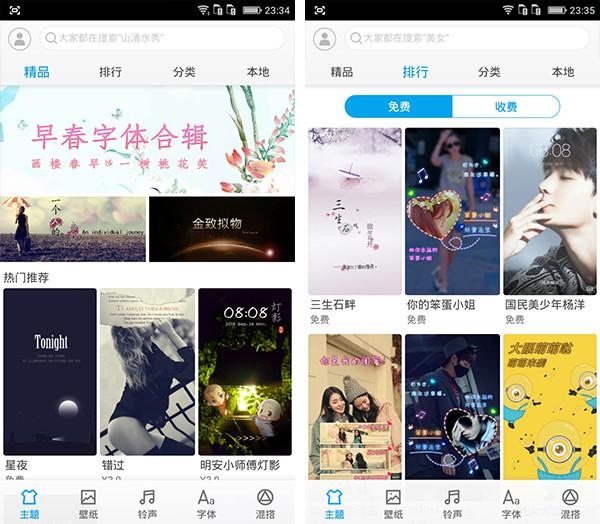
Task: Open the 你的笨蛋小姐 theme
Action: [x=452, y=211]
